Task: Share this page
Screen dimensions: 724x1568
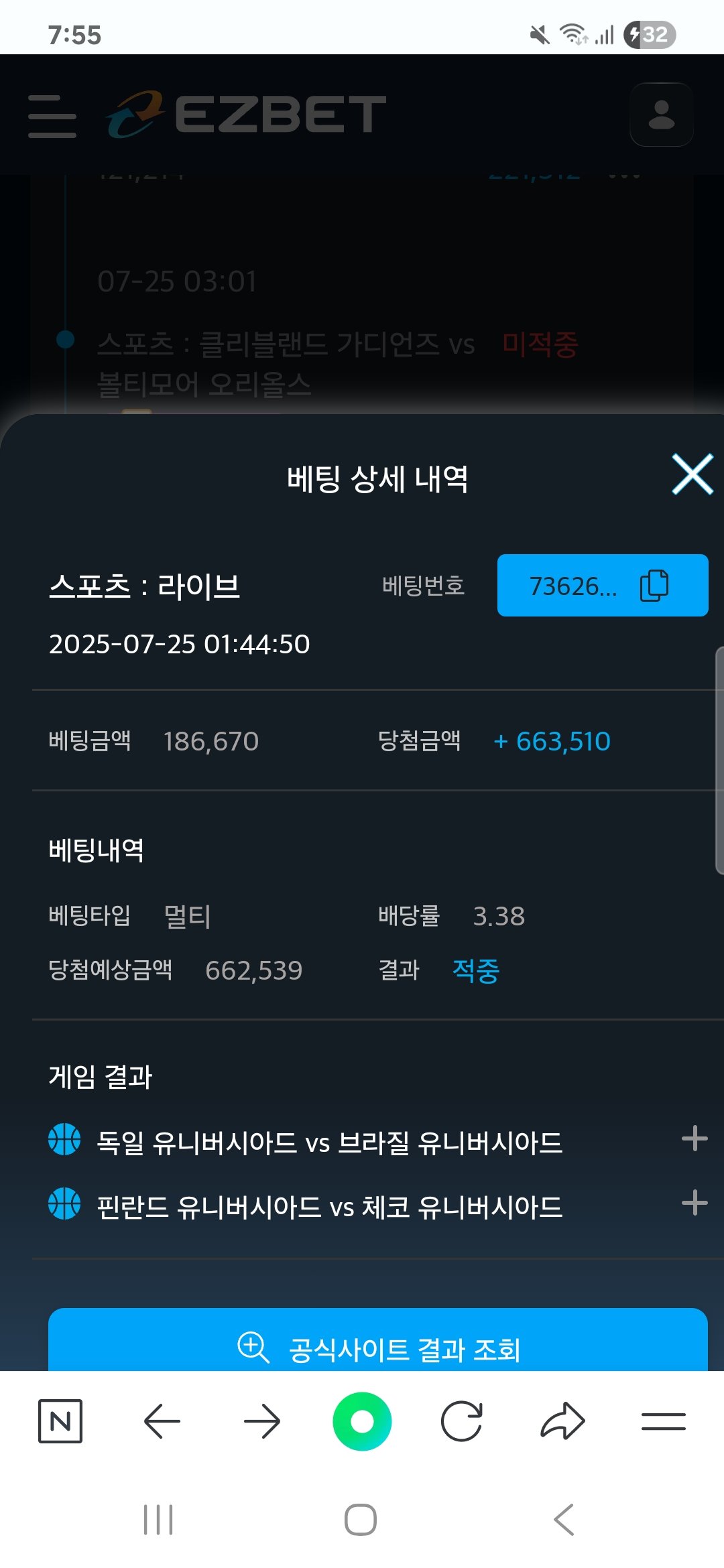Action: pyautogui.click(x=562, y=1421)
